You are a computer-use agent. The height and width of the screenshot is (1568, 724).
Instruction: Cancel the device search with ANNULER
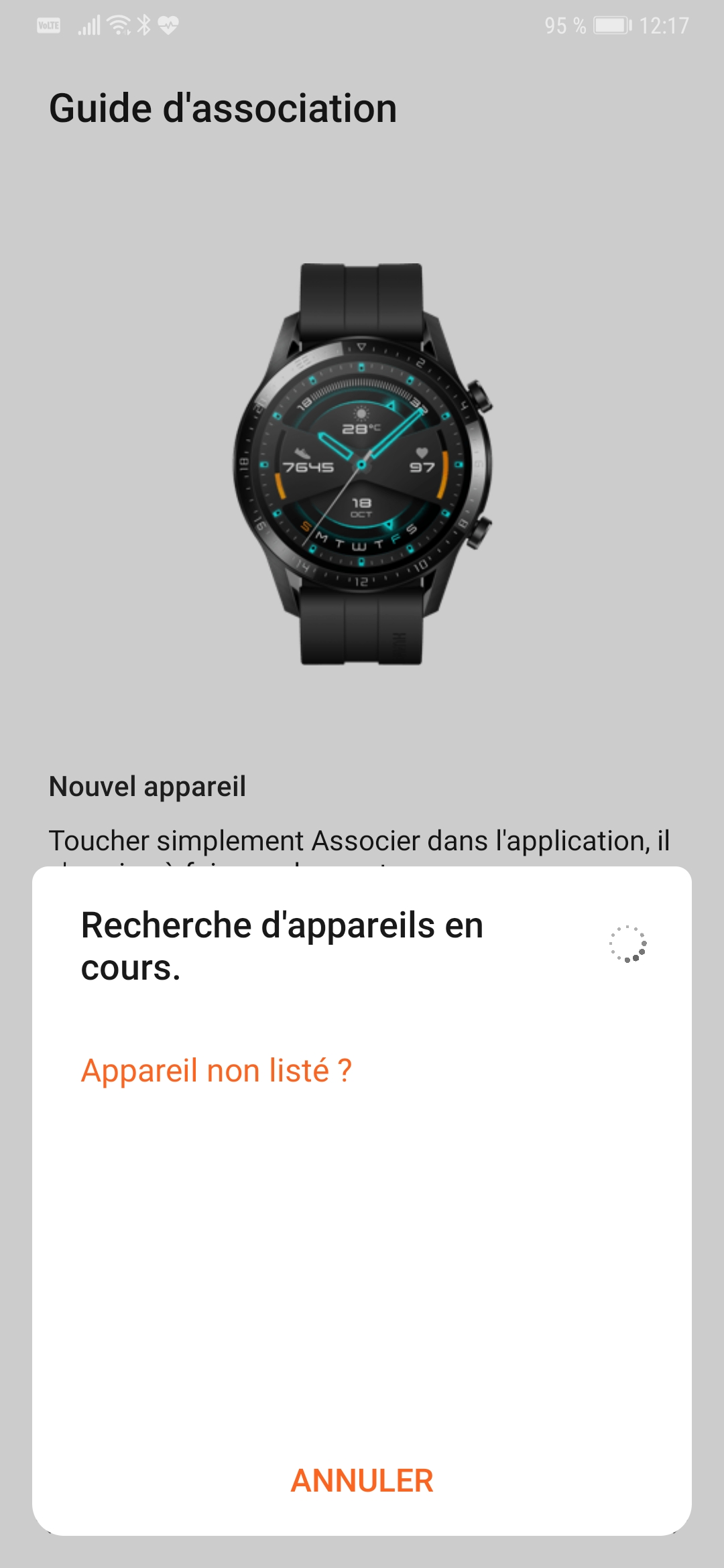(362, 1481)
